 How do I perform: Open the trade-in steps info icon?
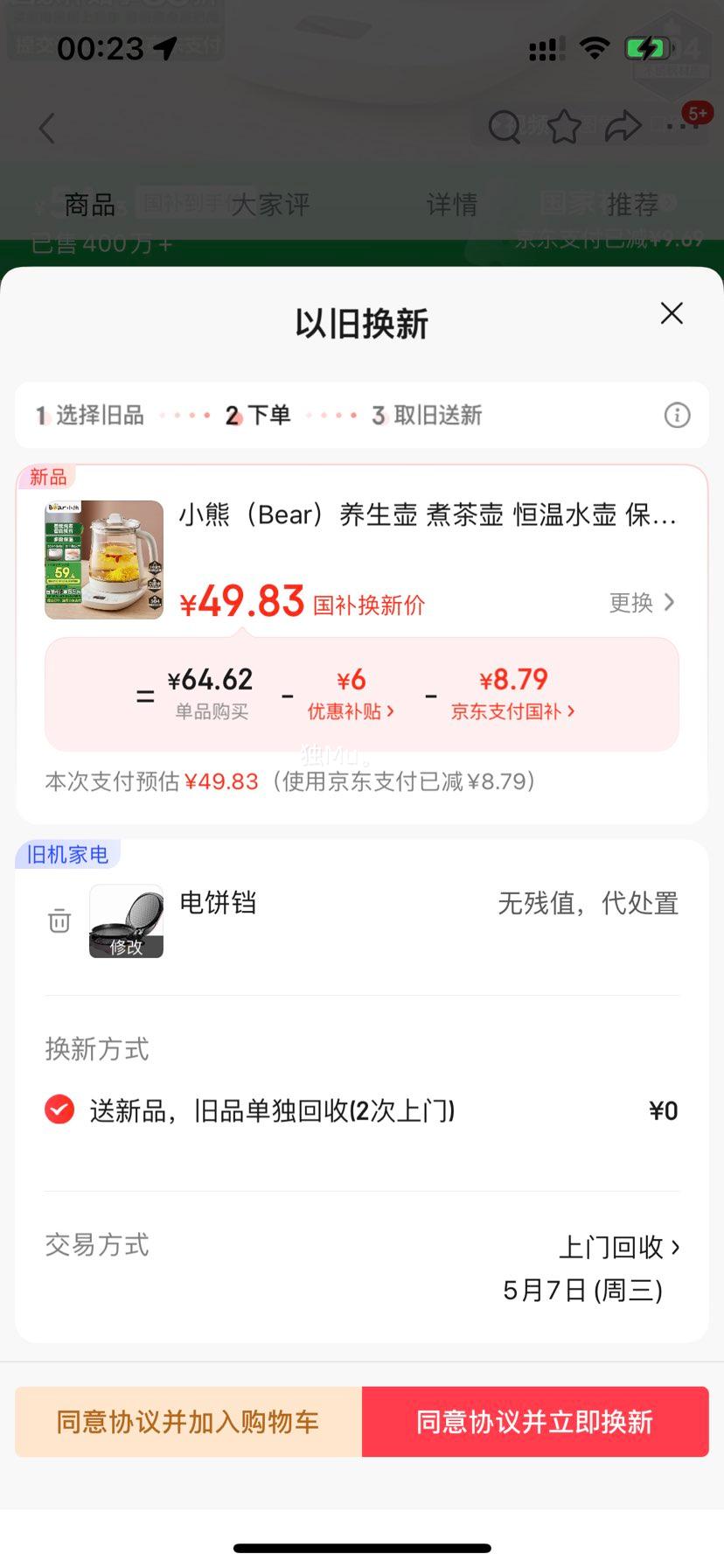click(x=677, y=415)
